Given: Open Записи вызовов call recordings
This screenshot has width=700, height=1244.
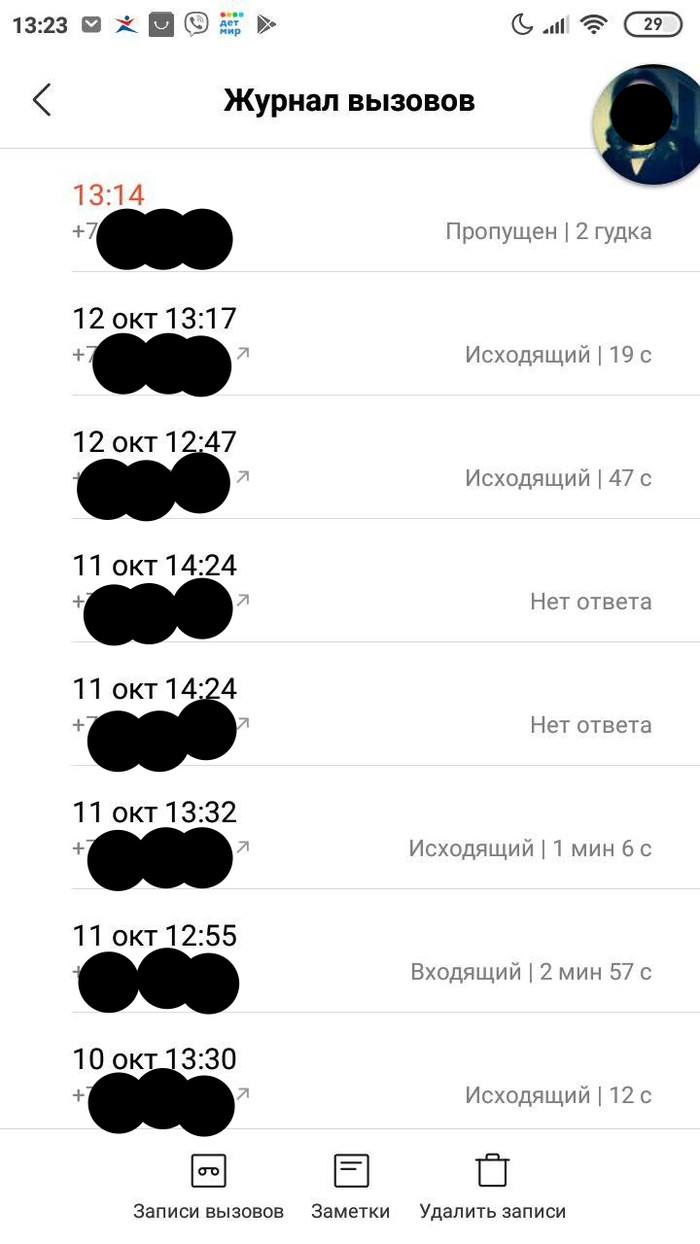Looking at the screenshot, I should 209,1186.
